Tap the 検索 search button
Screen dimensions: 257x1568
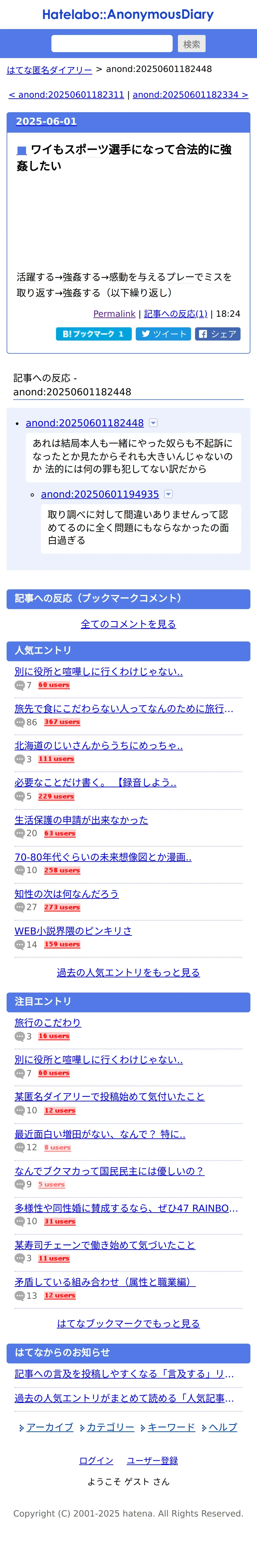191,44
